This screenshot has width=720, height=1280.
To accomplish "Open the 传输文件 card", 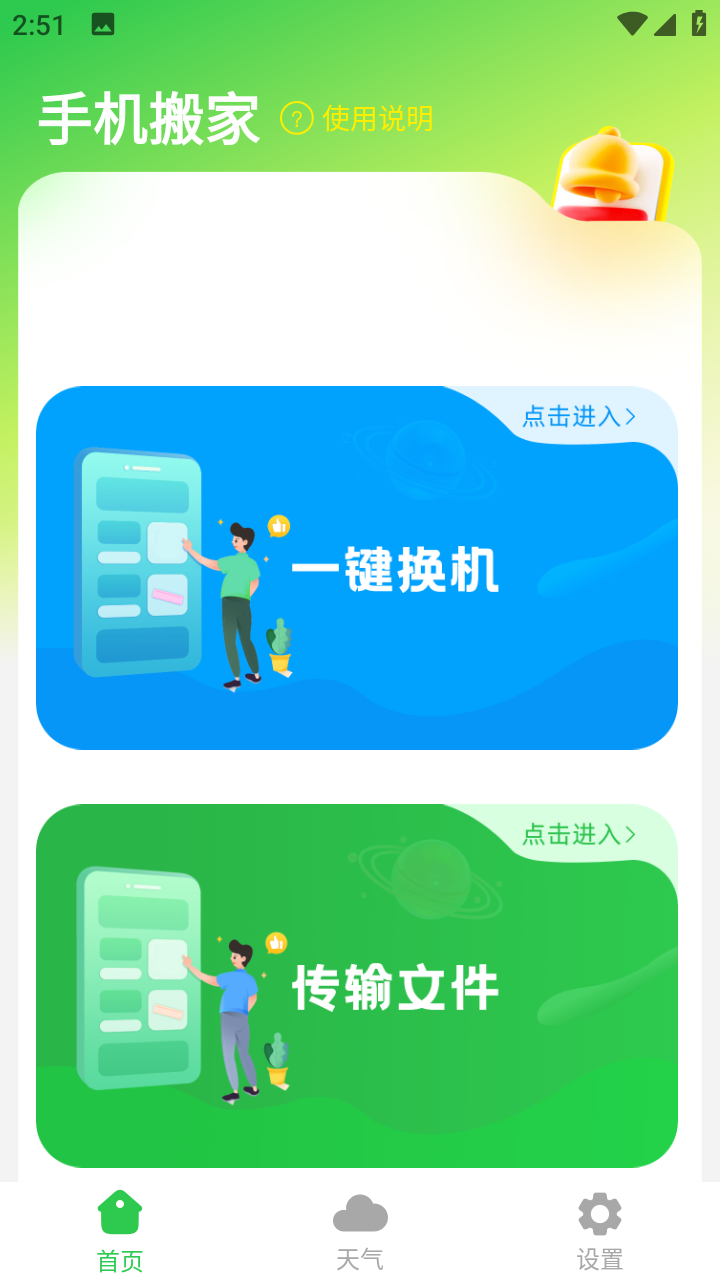I will point(357,986).
